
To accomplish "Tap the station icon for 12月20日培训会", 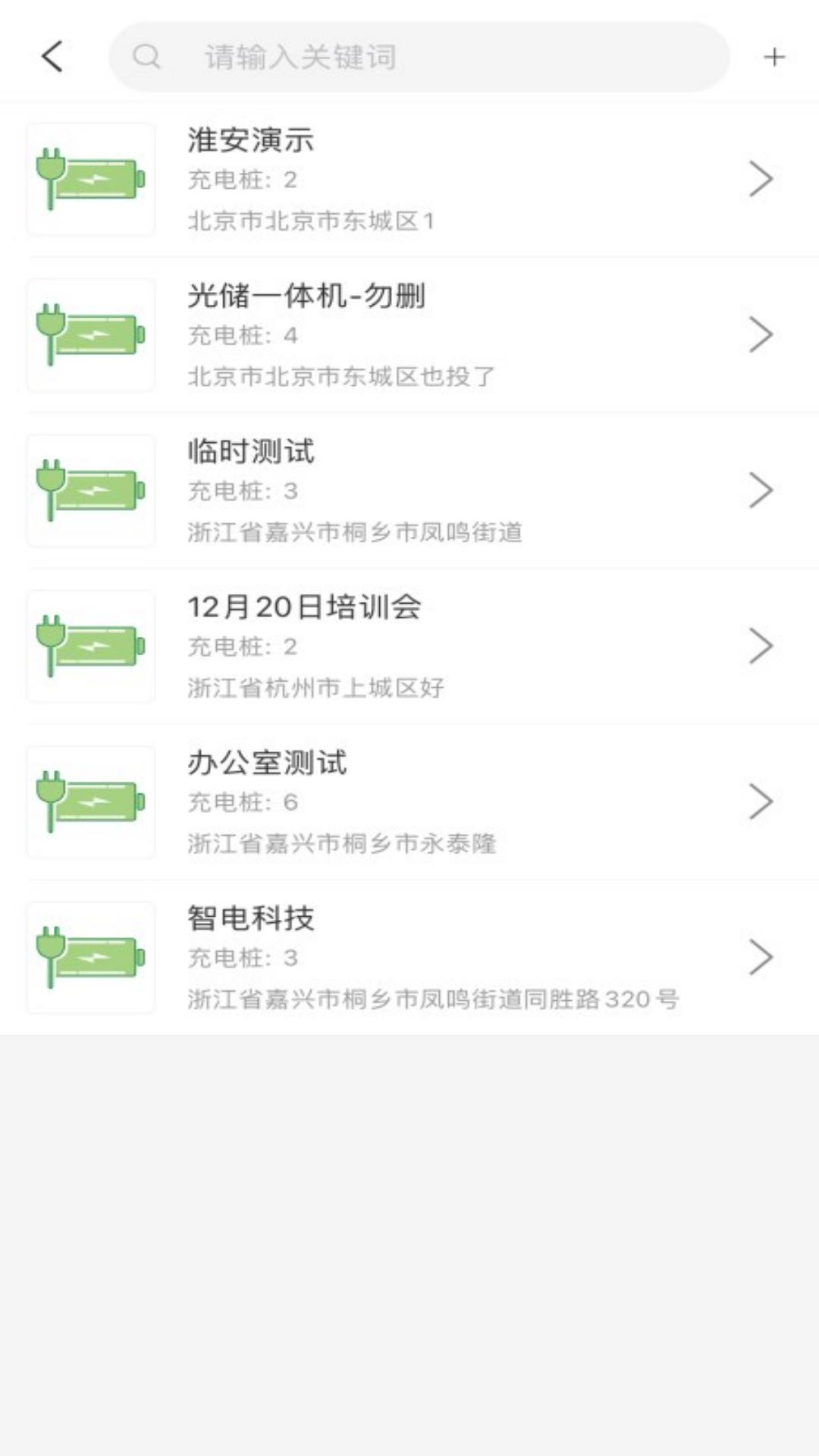I will tap(89, 646).
